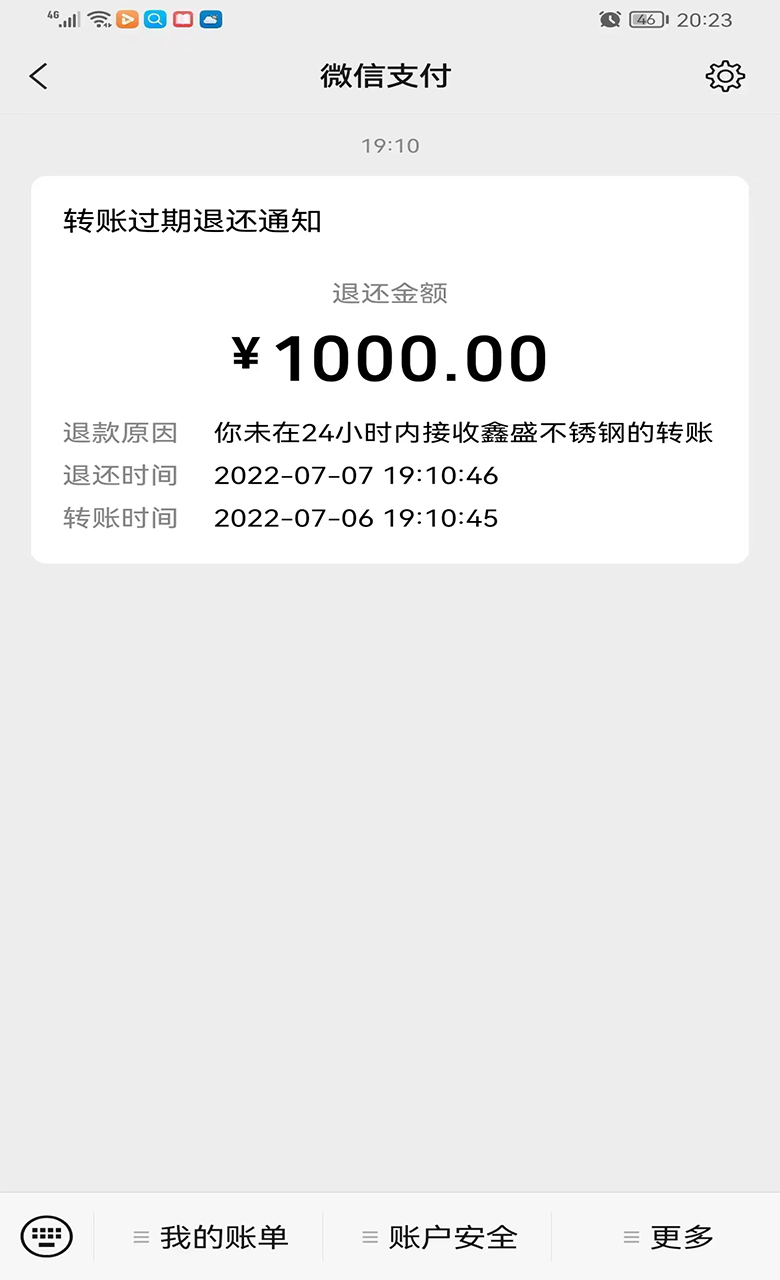780x1280 pixels.
Task: Open the 我的账单 menu
Action: 210,1237
